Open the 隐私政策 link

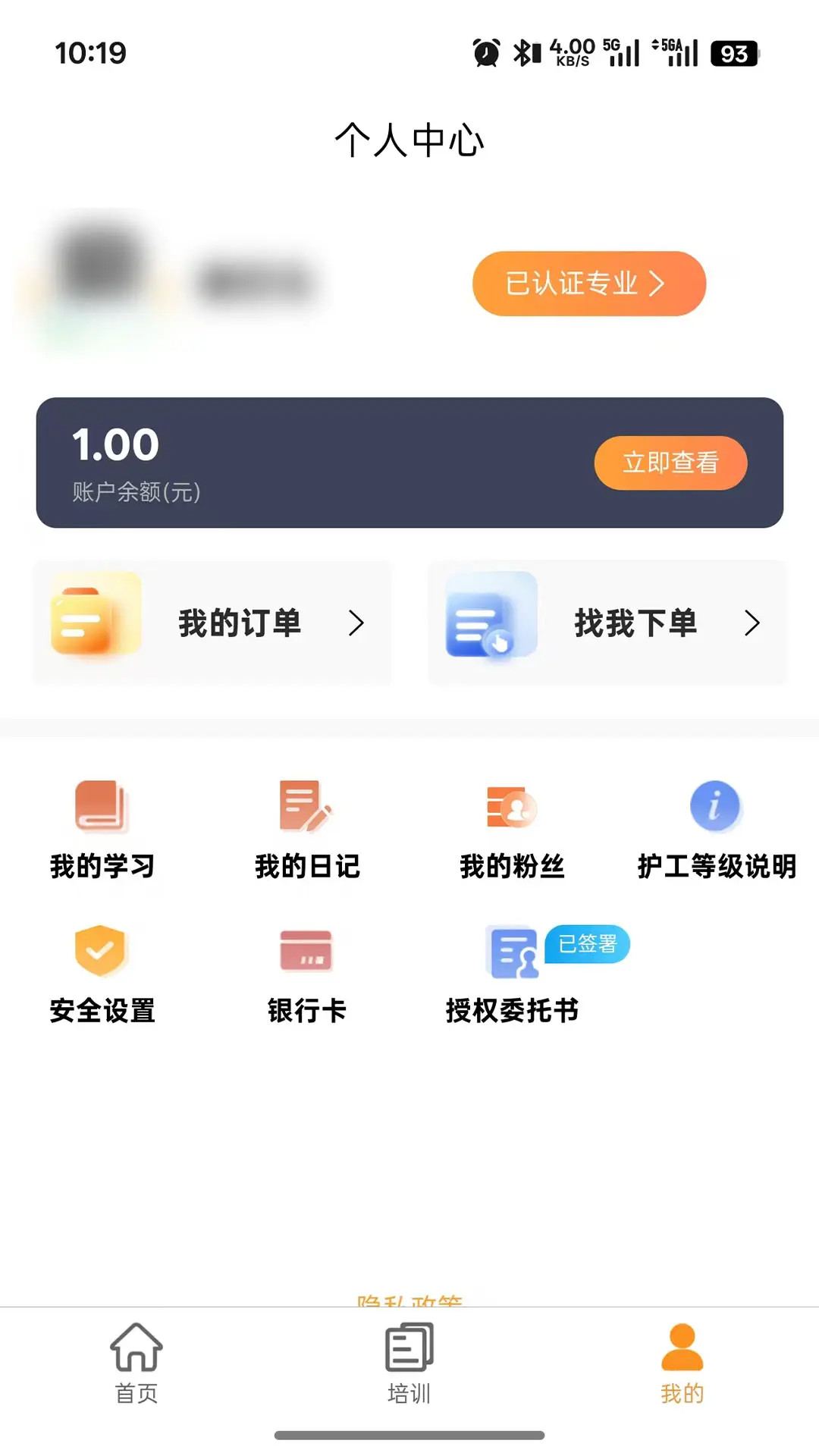[x=408, y=1298]
